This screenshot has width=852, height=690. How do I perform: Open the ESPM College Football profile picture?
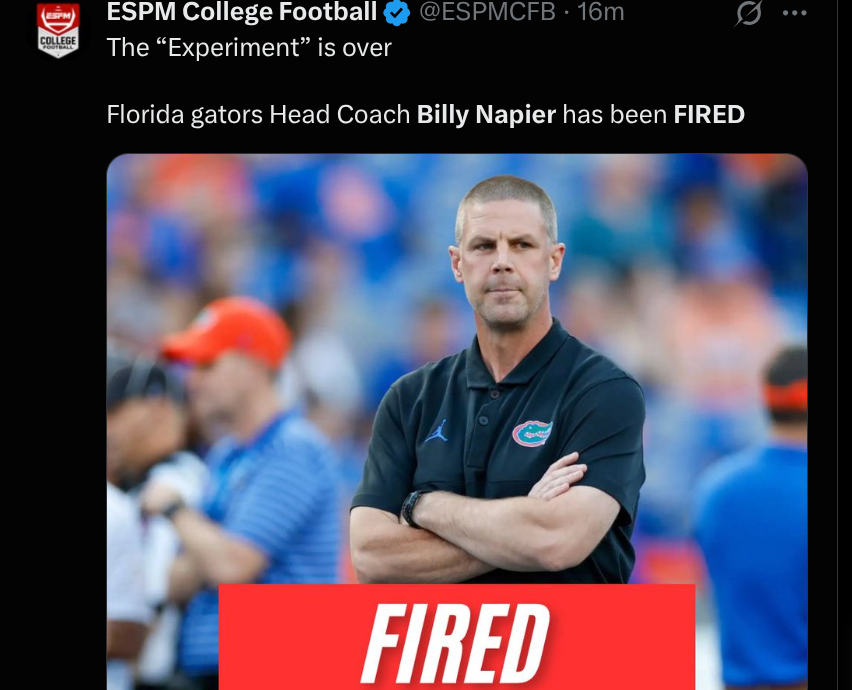pos(57,29)
